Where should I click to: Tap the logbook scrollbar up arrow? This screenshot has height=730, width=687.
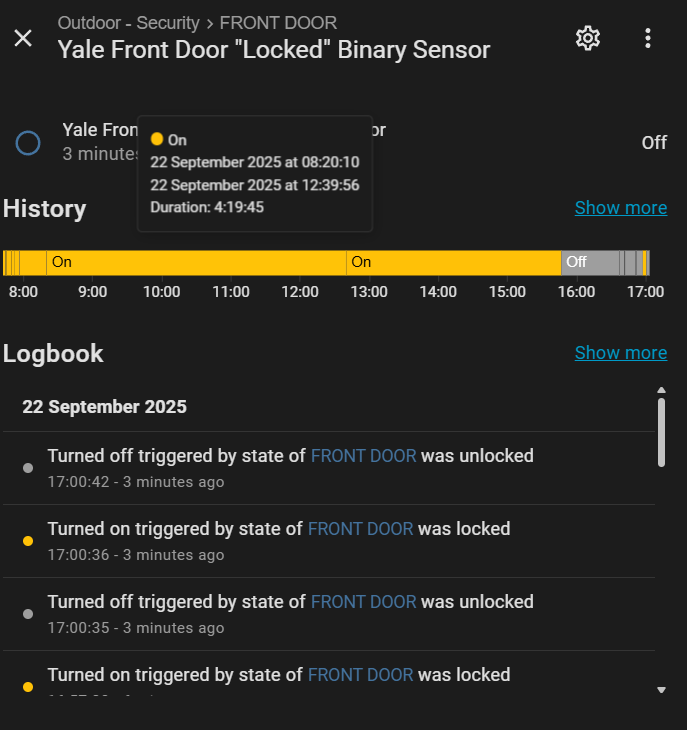click(661, 390)
